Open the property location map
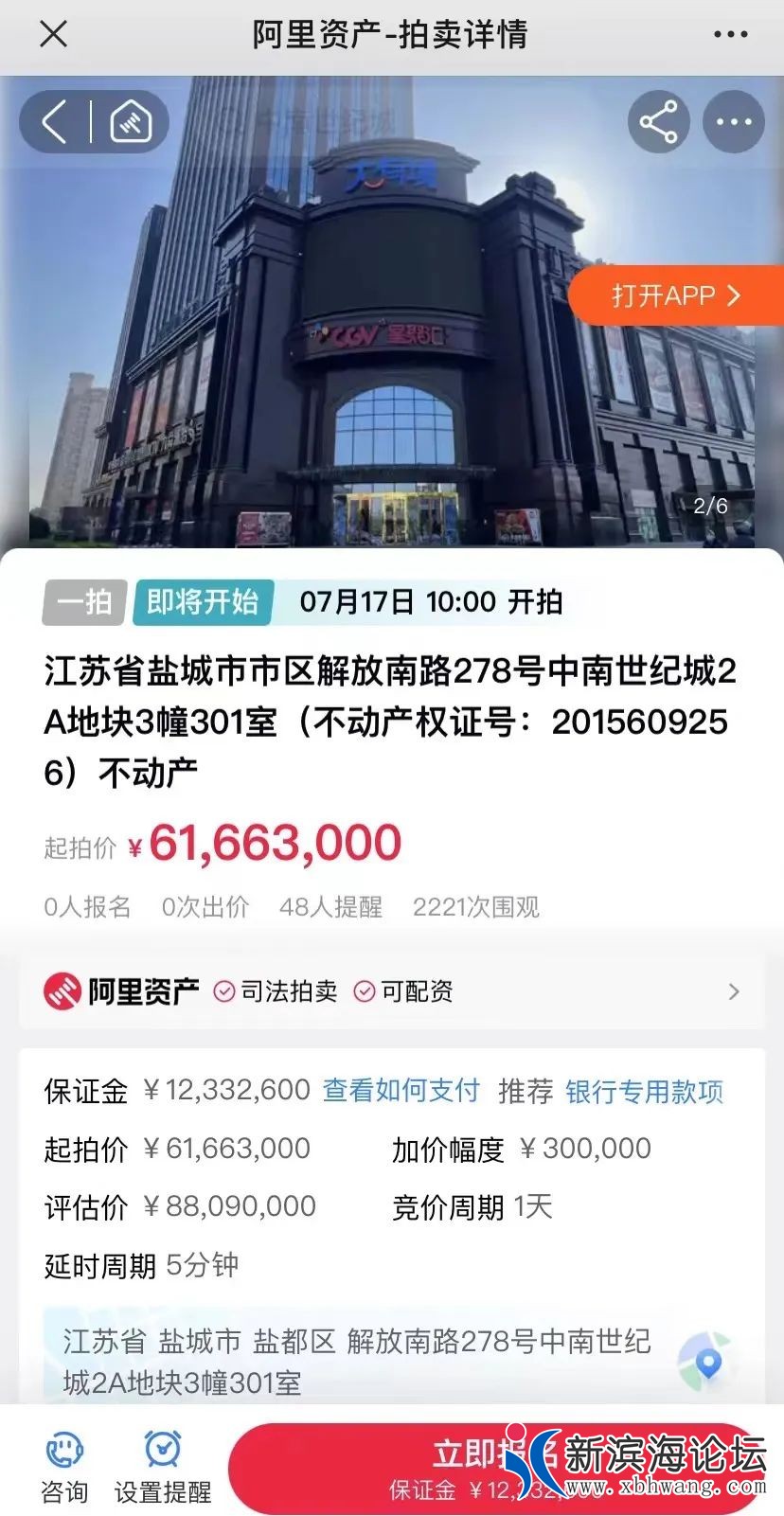Viewport: 784px width, 1516px height. pos(705,1361)
